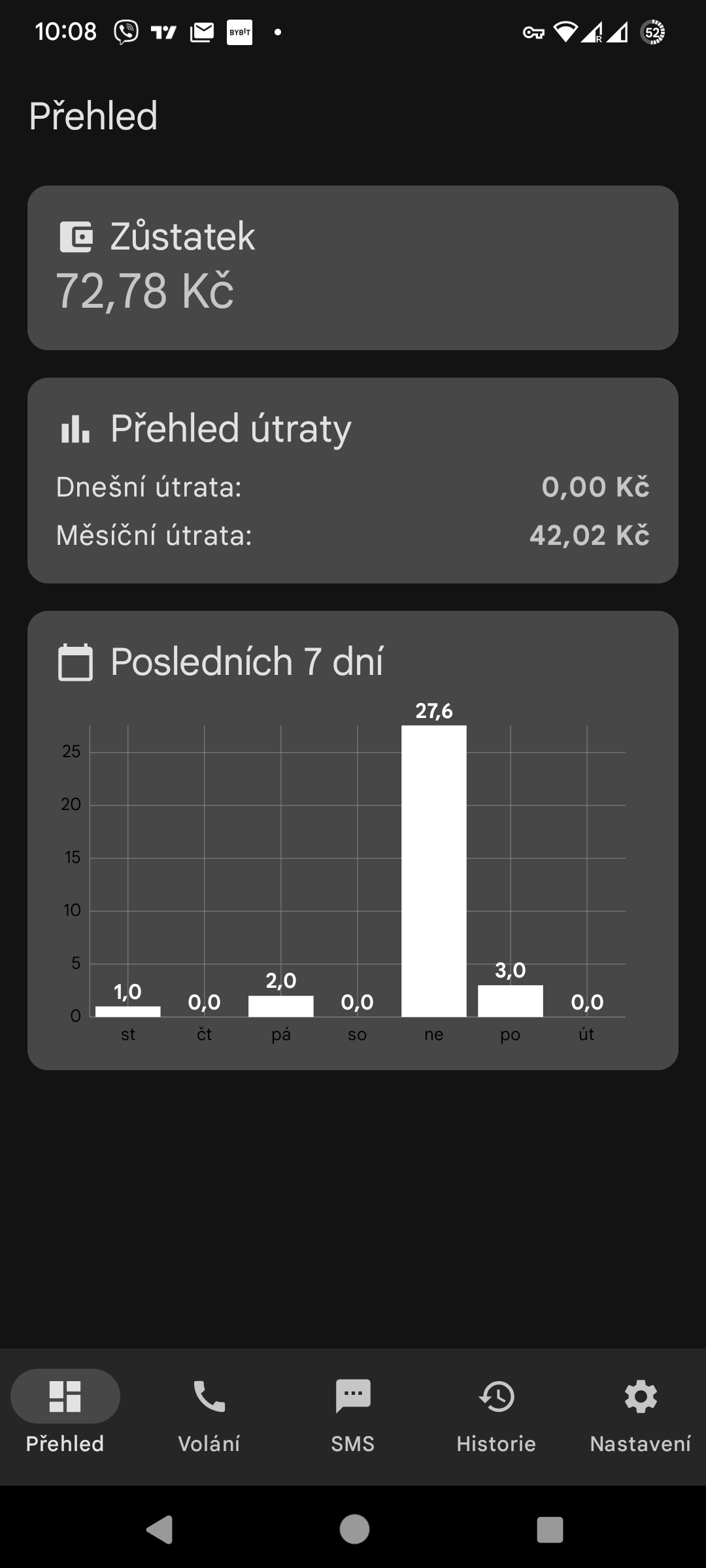Open Nastavení settings tab
This screenshot has height=1568, width=706.
(x=640, y=1411)
